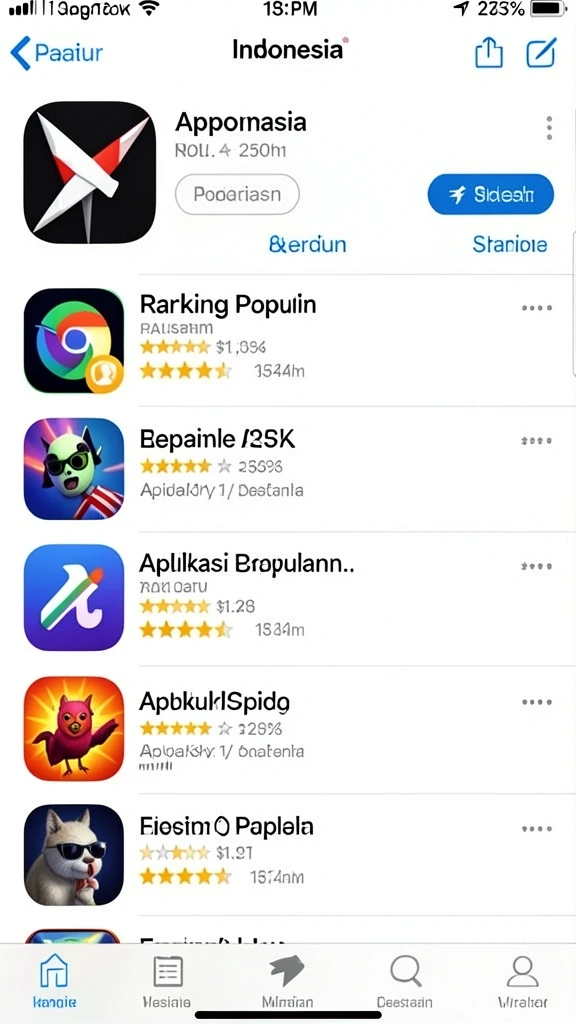This screenshot has width=576, height=1024.
Task: Go back via the Paaiur back arrow
Action: pyautogui.click(x=56, y=53)
